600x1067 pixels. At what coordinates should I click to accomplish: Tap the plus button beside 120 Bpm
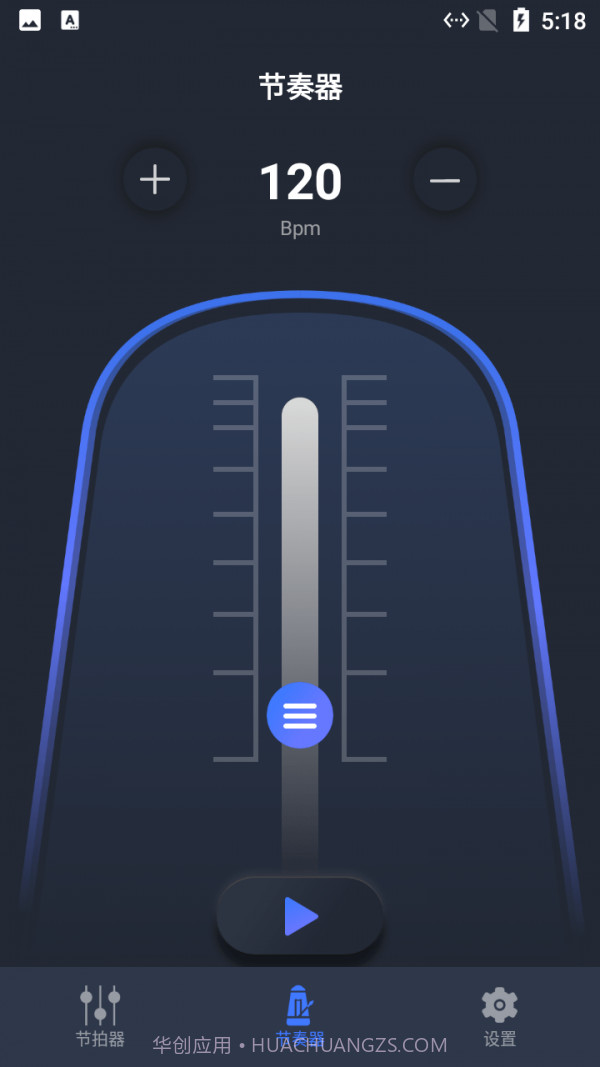[x=155, y=180]
